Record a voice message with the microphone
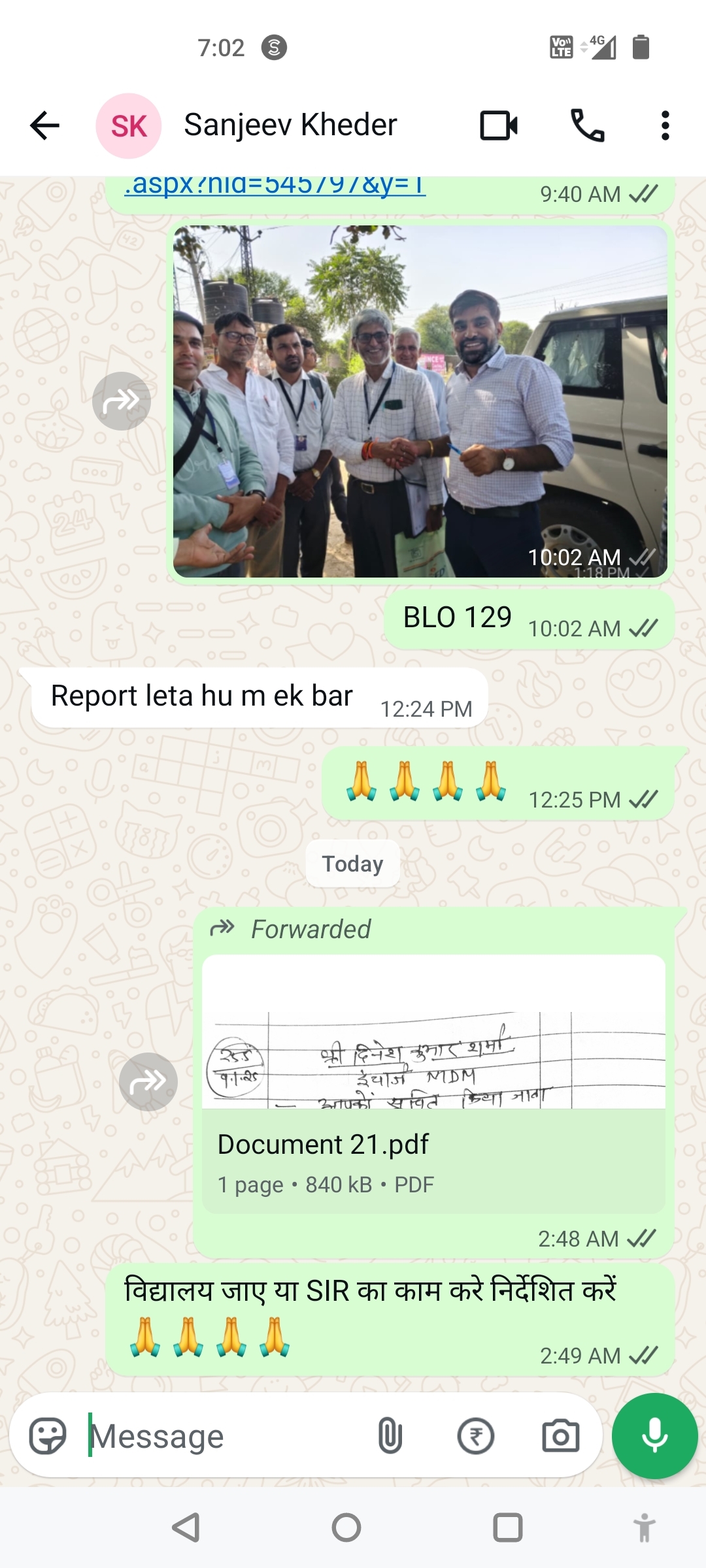The height and width of the screenshot is (1568, 706). (x=654, y=1436)
